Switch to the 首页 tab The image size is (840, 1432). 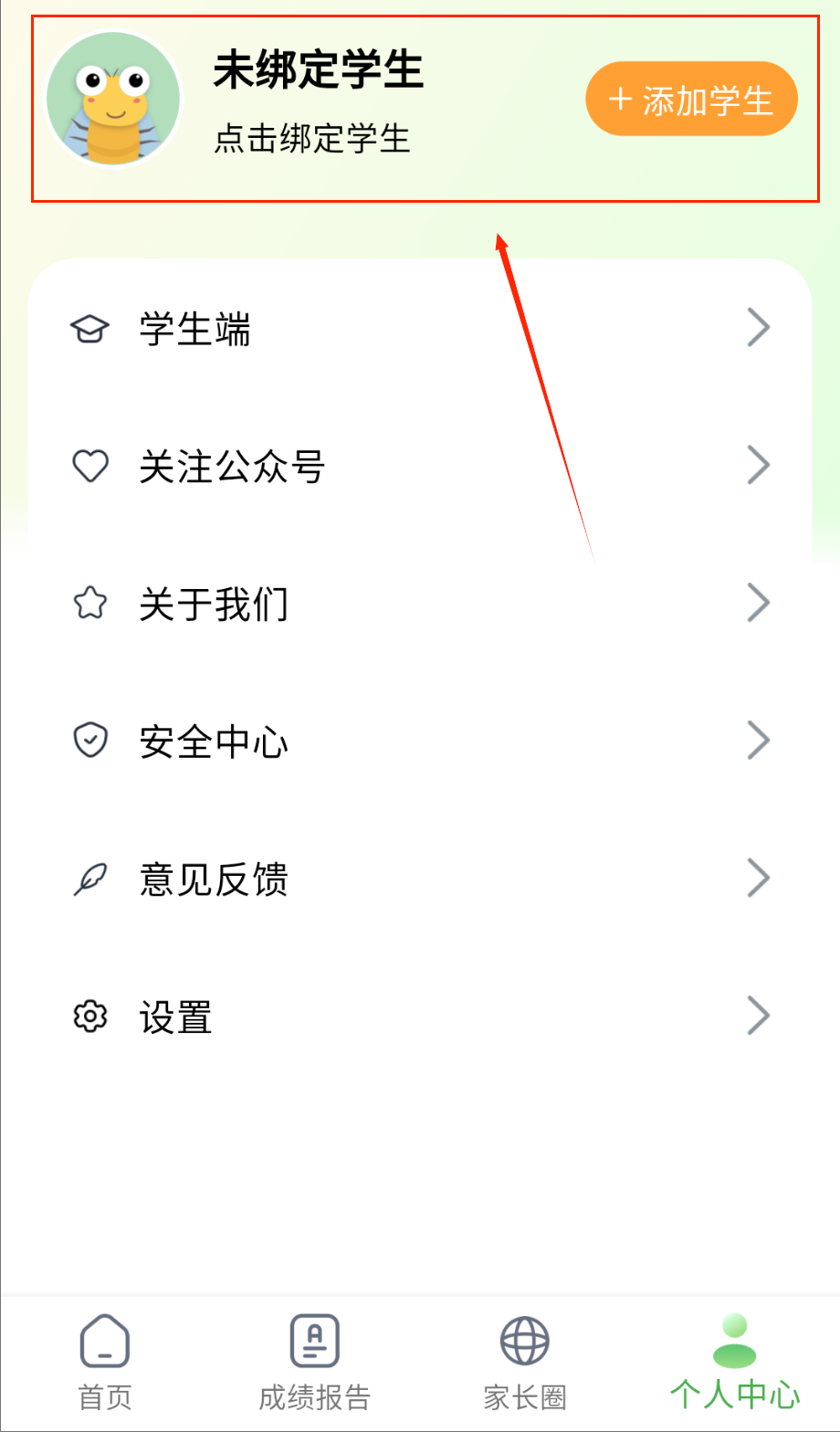(105, 1363)
